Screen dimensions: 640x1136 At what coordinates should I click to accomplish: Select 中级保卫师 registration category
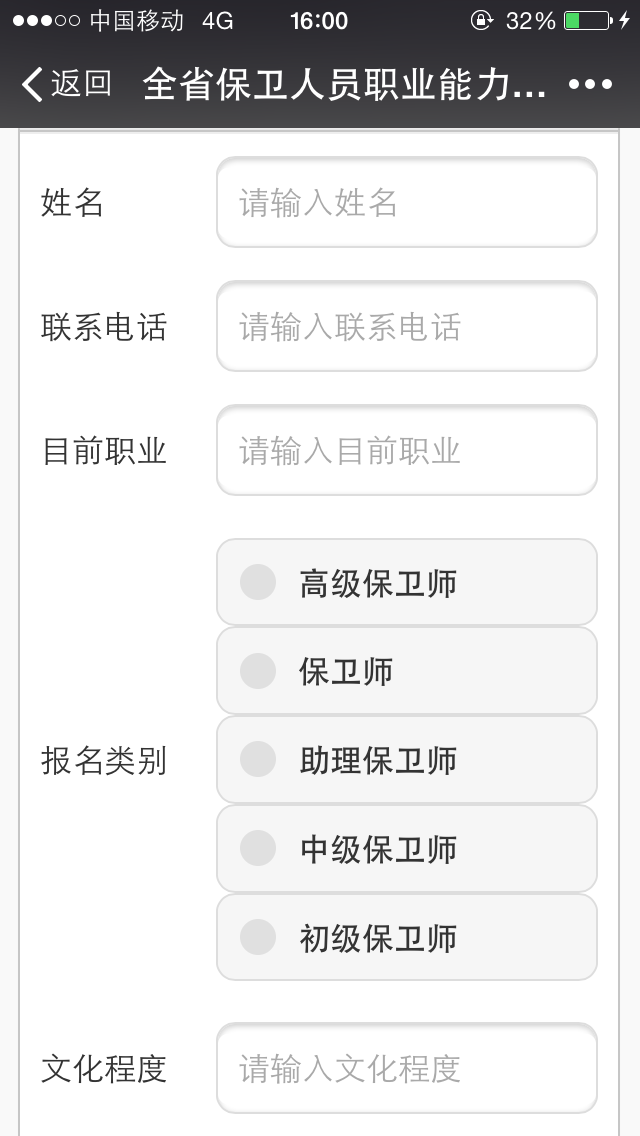[407, 848]
